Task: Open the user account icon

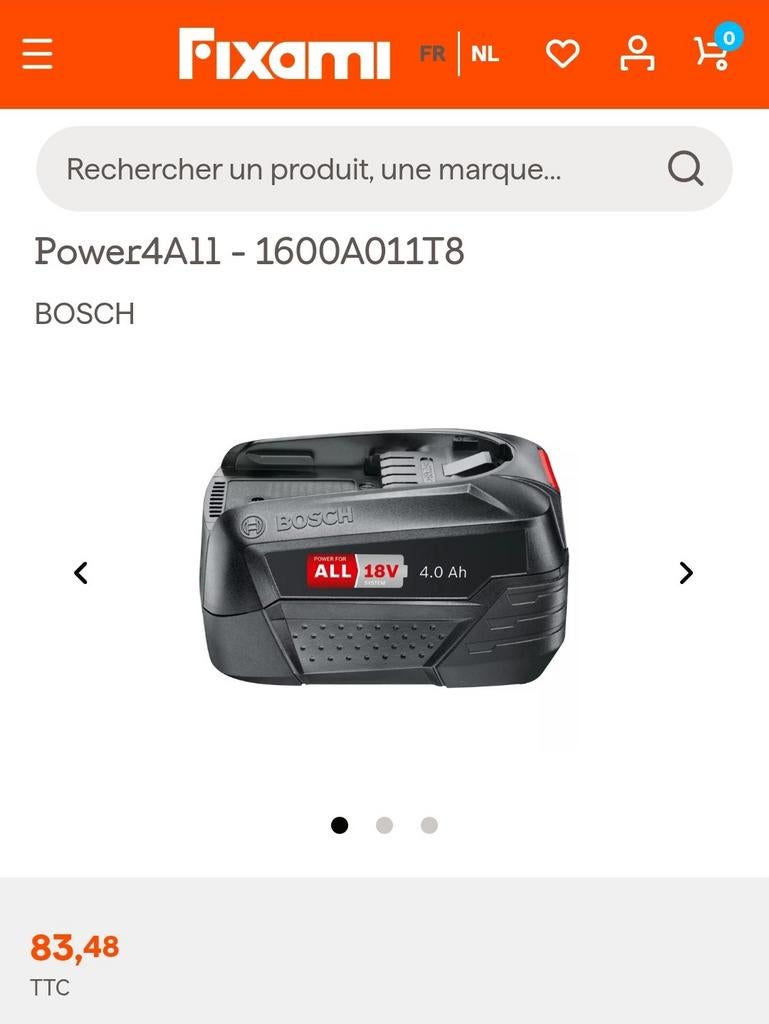Action: point(636,54)
